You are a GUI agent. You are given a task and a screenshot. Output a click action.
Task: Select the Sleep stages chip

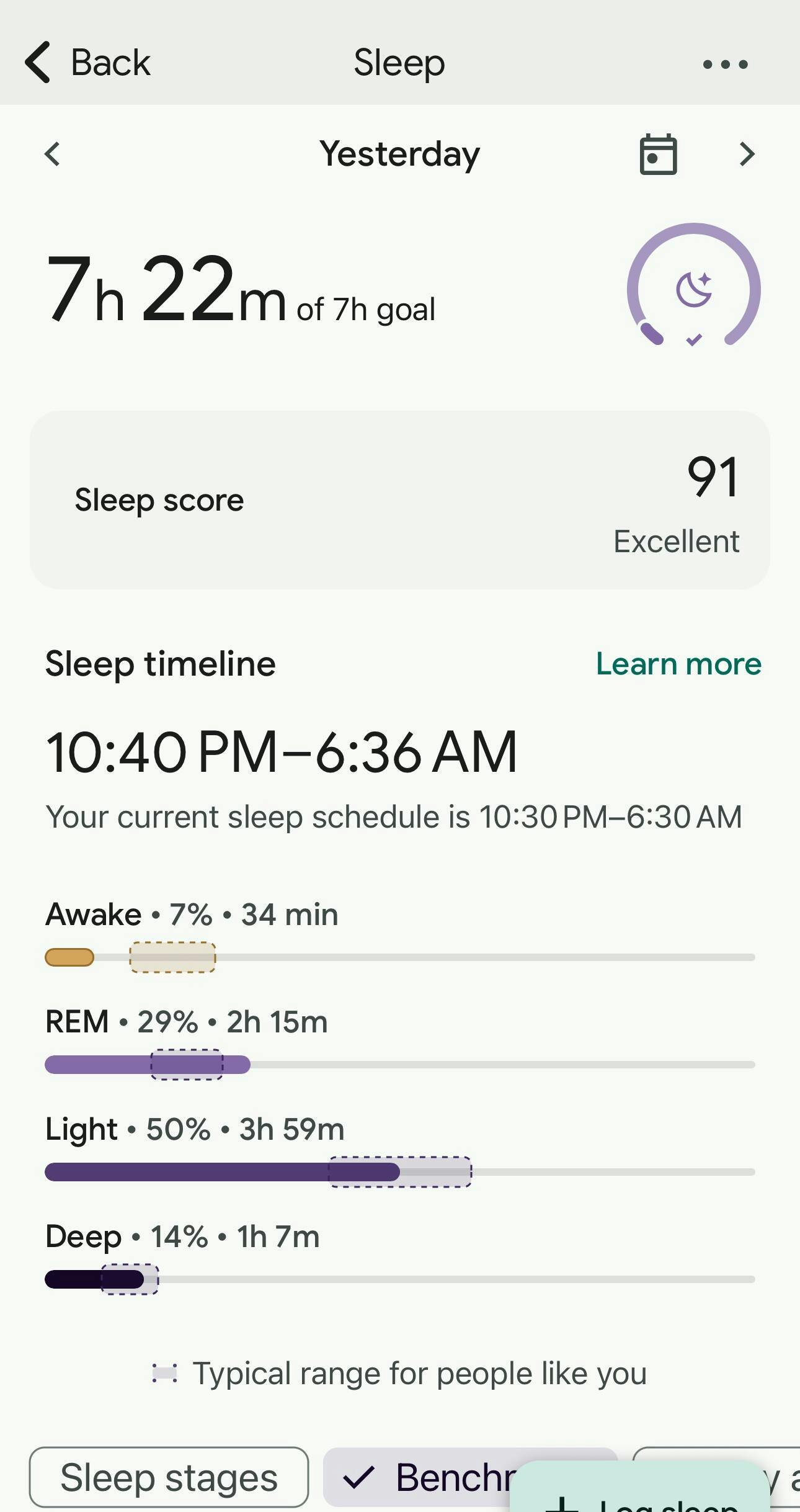(169, 1477)
